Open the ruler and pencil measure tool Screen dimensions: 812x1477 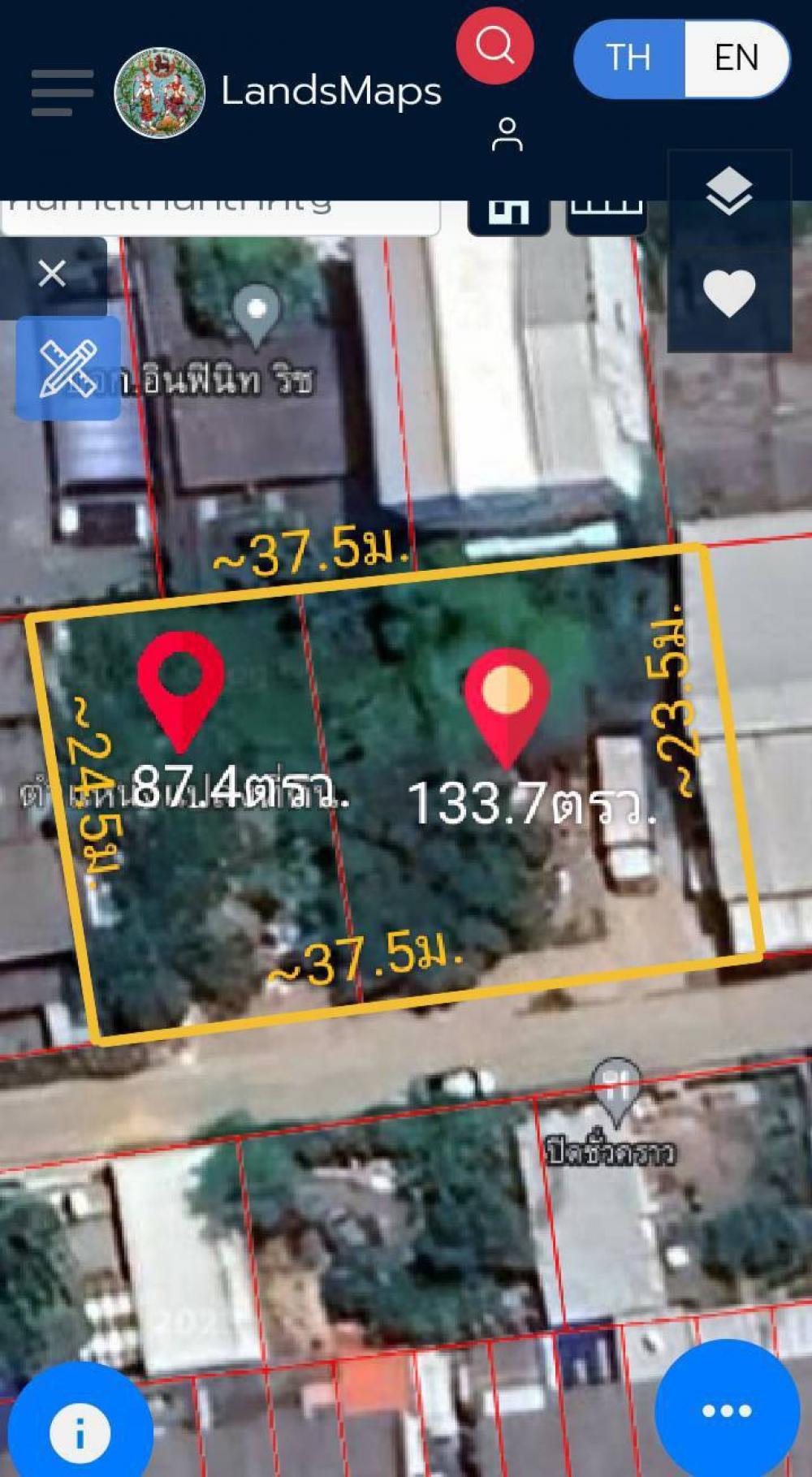(x=68, y=368)
